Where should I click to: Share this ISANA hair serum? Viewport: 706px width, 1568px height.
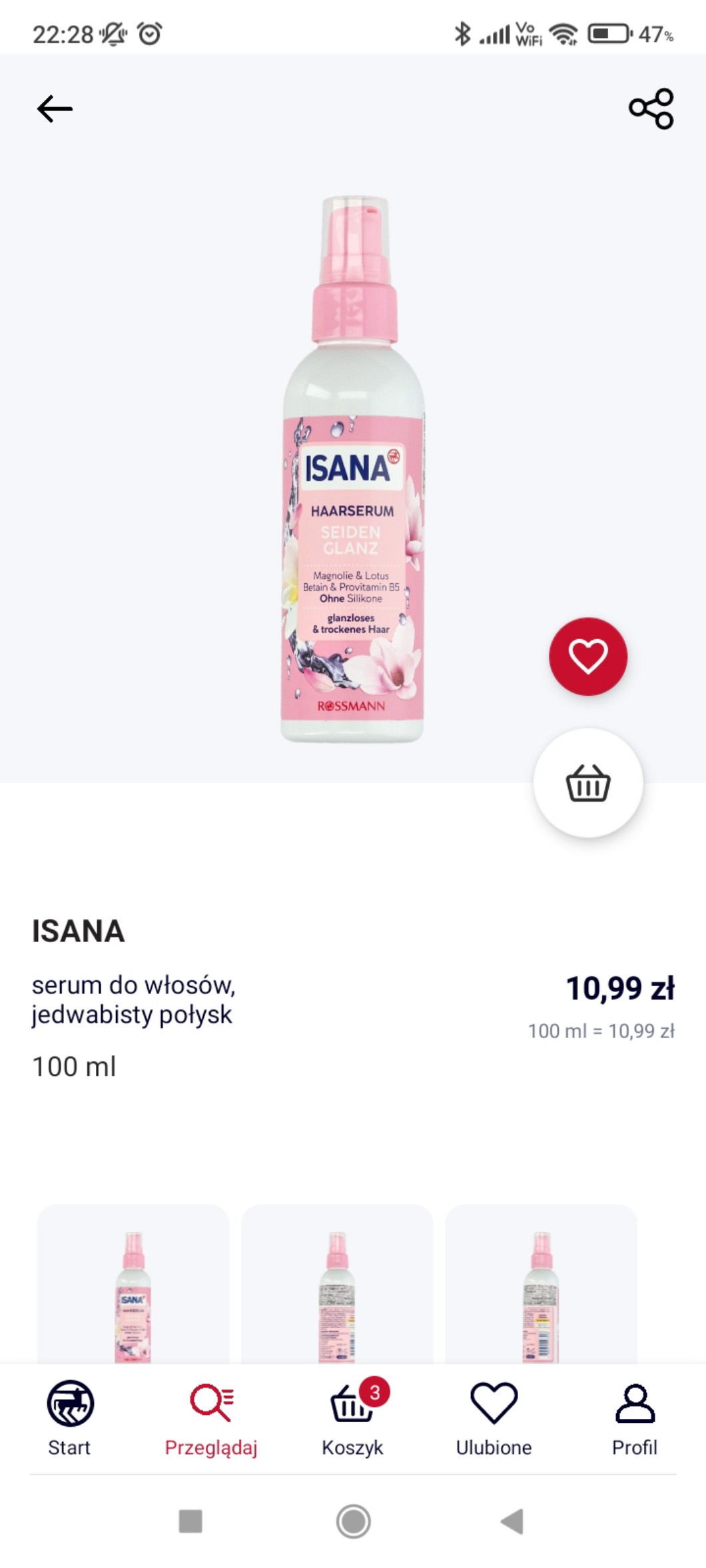coord(651,109)
